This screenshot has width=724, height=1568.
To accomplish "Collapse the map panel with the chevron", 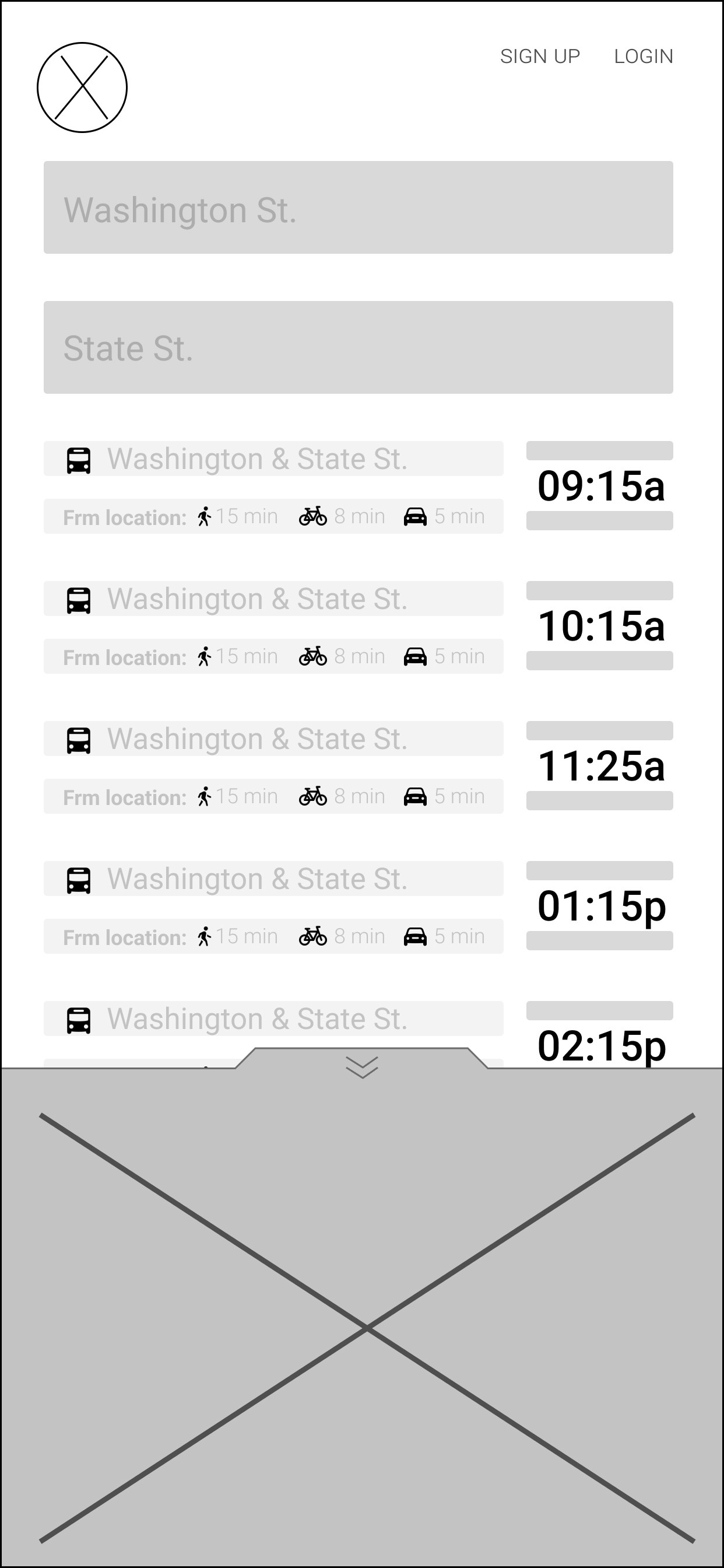I will (362, 1066).
